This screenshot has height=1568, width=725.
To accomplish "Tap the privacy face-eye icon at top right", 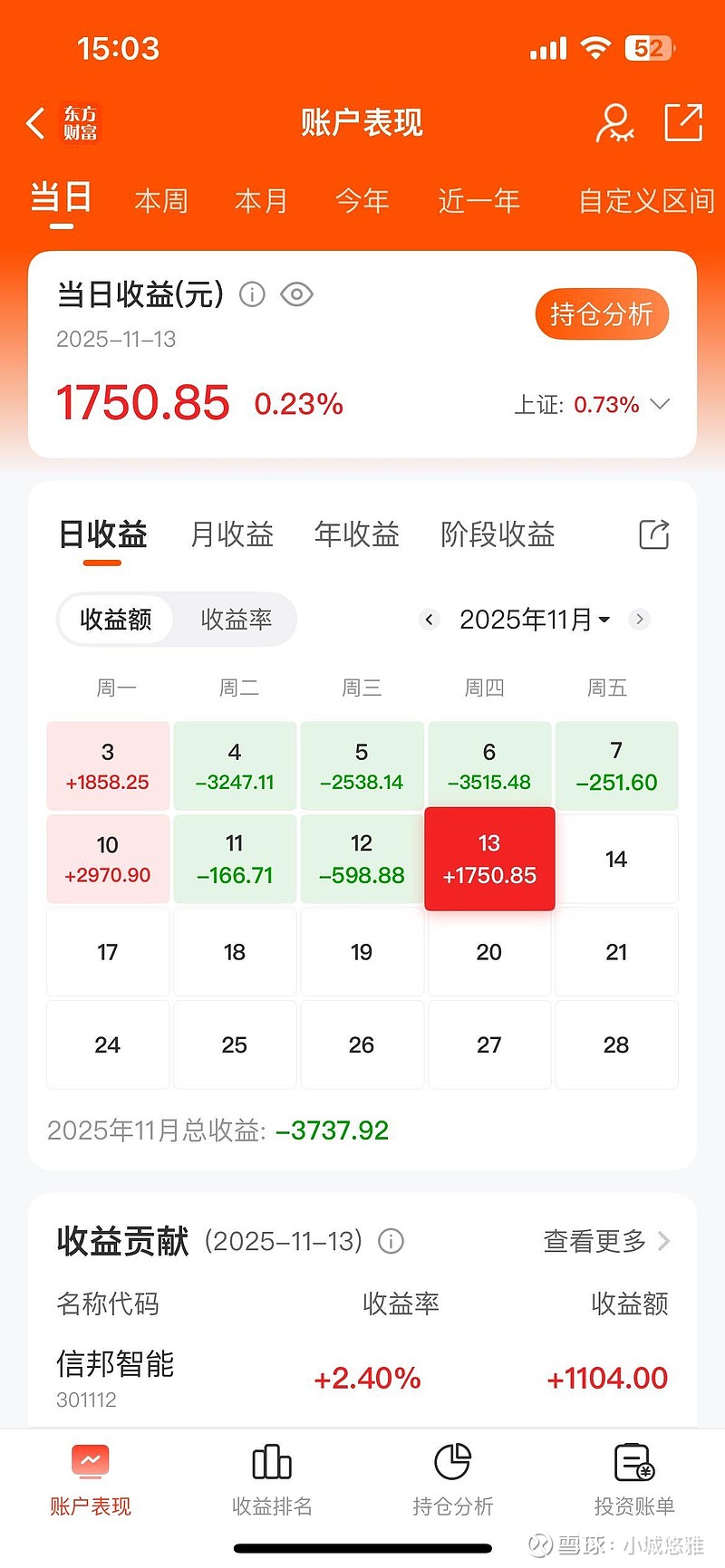I will (x=614, y=120).
